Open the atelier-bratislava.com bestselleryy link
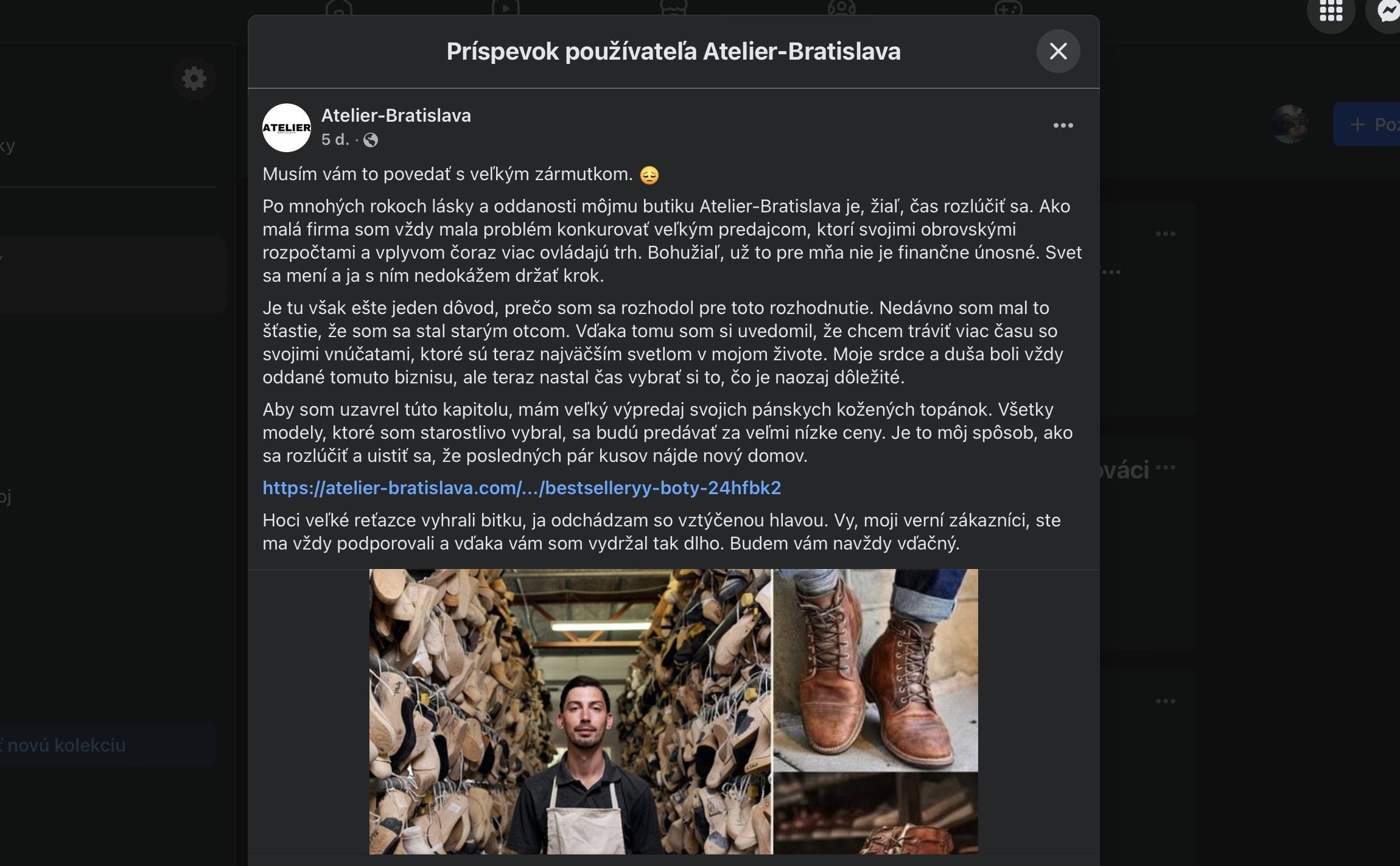The image size is (1400, 866). [522, 488]
